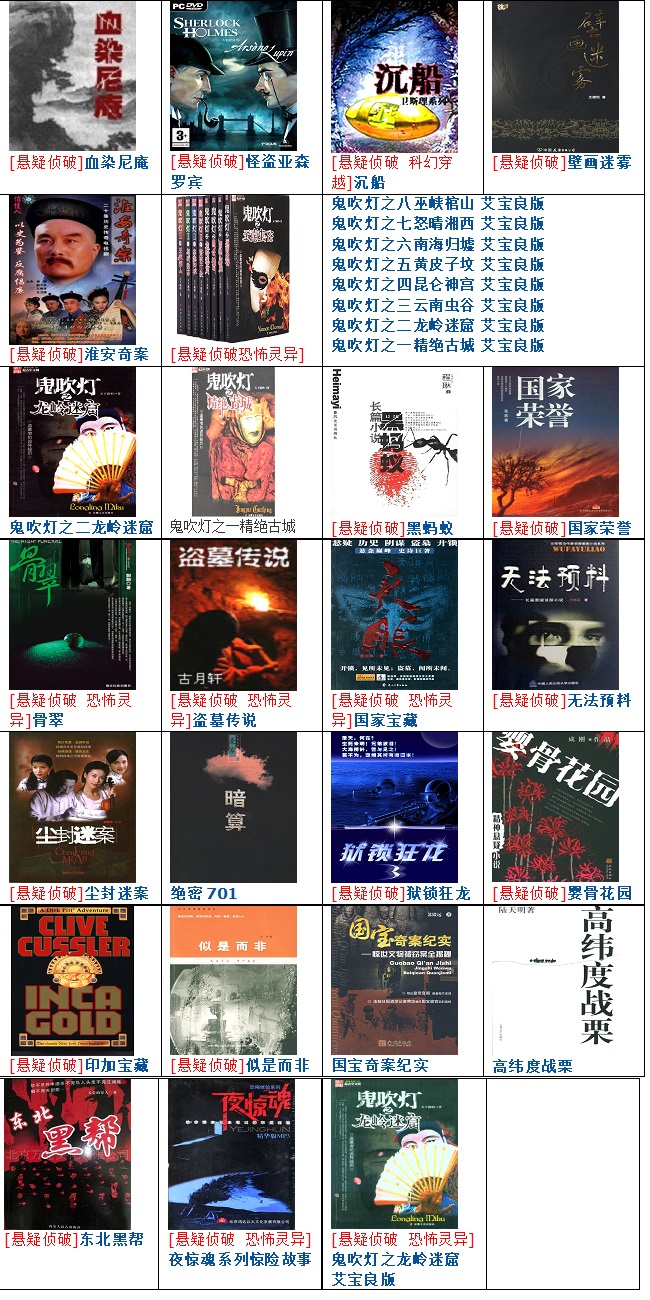
Task: Open 国宝奇案纪实 link
Action: tap(380, 1066)
